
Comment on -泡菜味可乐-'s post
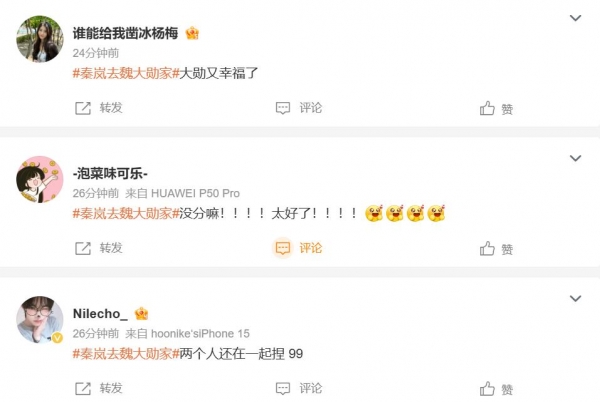pyautogui.click(x=299, y=247)
